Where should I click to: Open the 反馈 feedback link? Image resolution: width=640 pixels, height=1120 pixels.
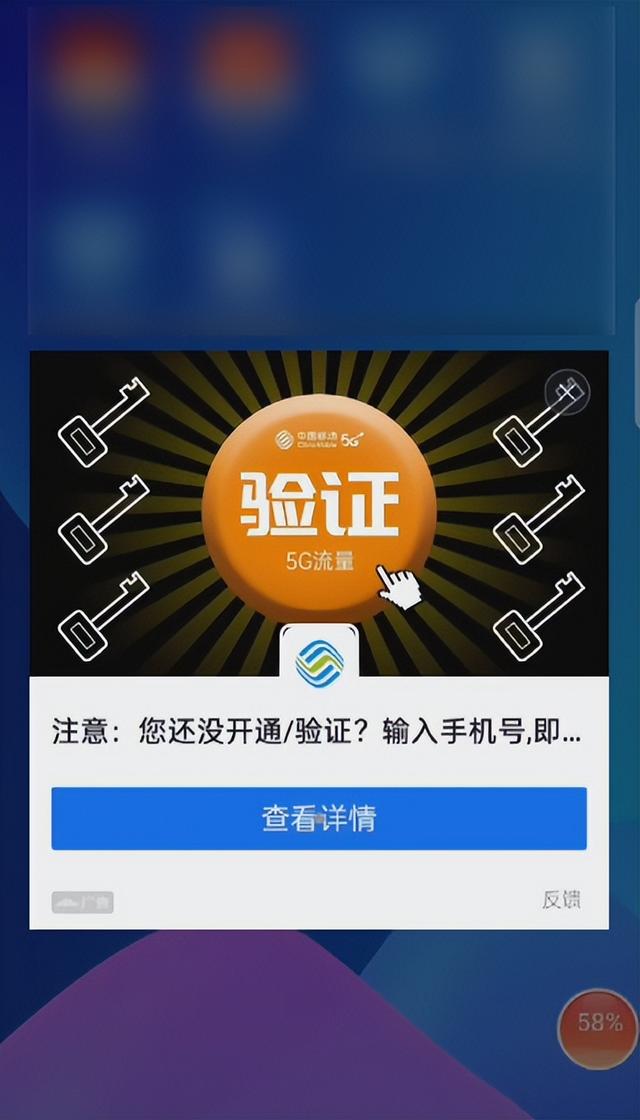[x=561, y=899]
